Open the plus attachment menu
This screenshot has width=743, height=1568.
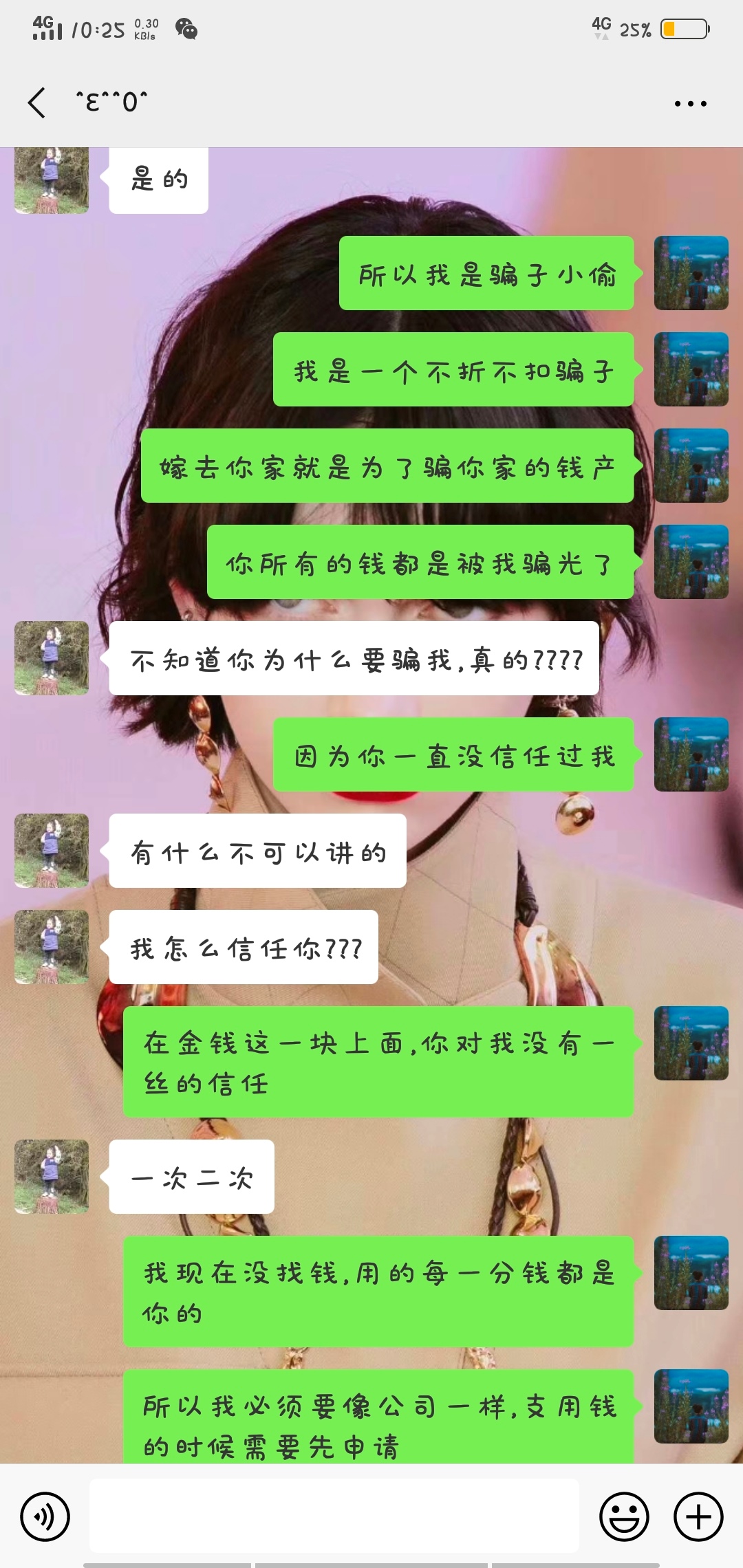coord(698,1516)
